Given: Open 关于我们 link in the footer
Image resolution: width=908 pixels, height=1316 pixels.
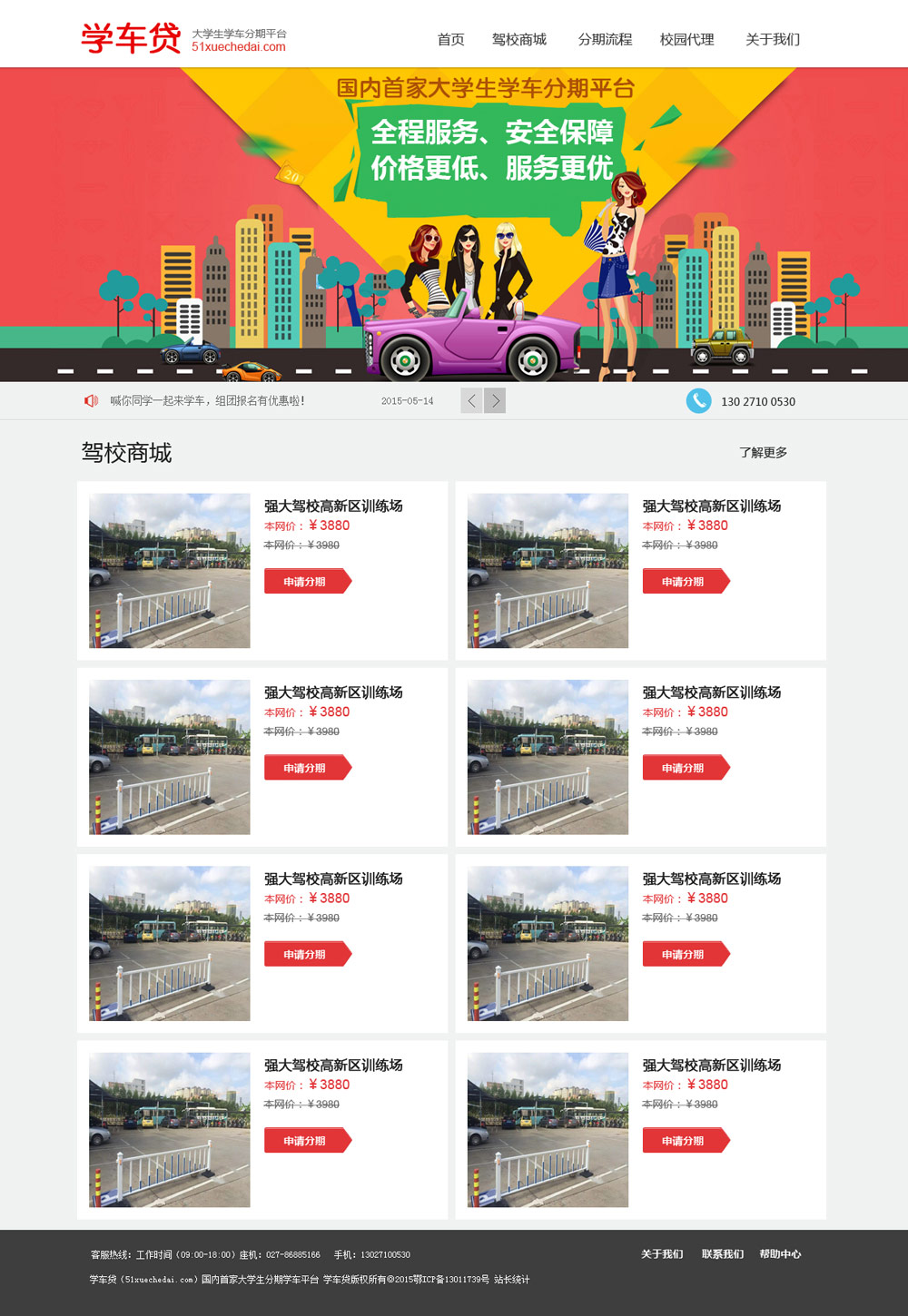Looking at the screenshot, I should coord(662,1254).
